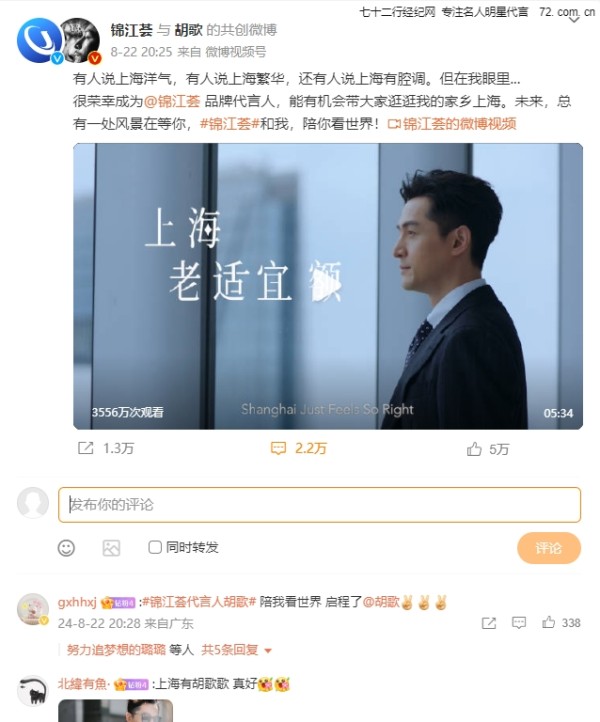This screenshot has width=600, height=722.
Task: Focus the 发布你的评论 comment field
Action: [x=319, y=505]
